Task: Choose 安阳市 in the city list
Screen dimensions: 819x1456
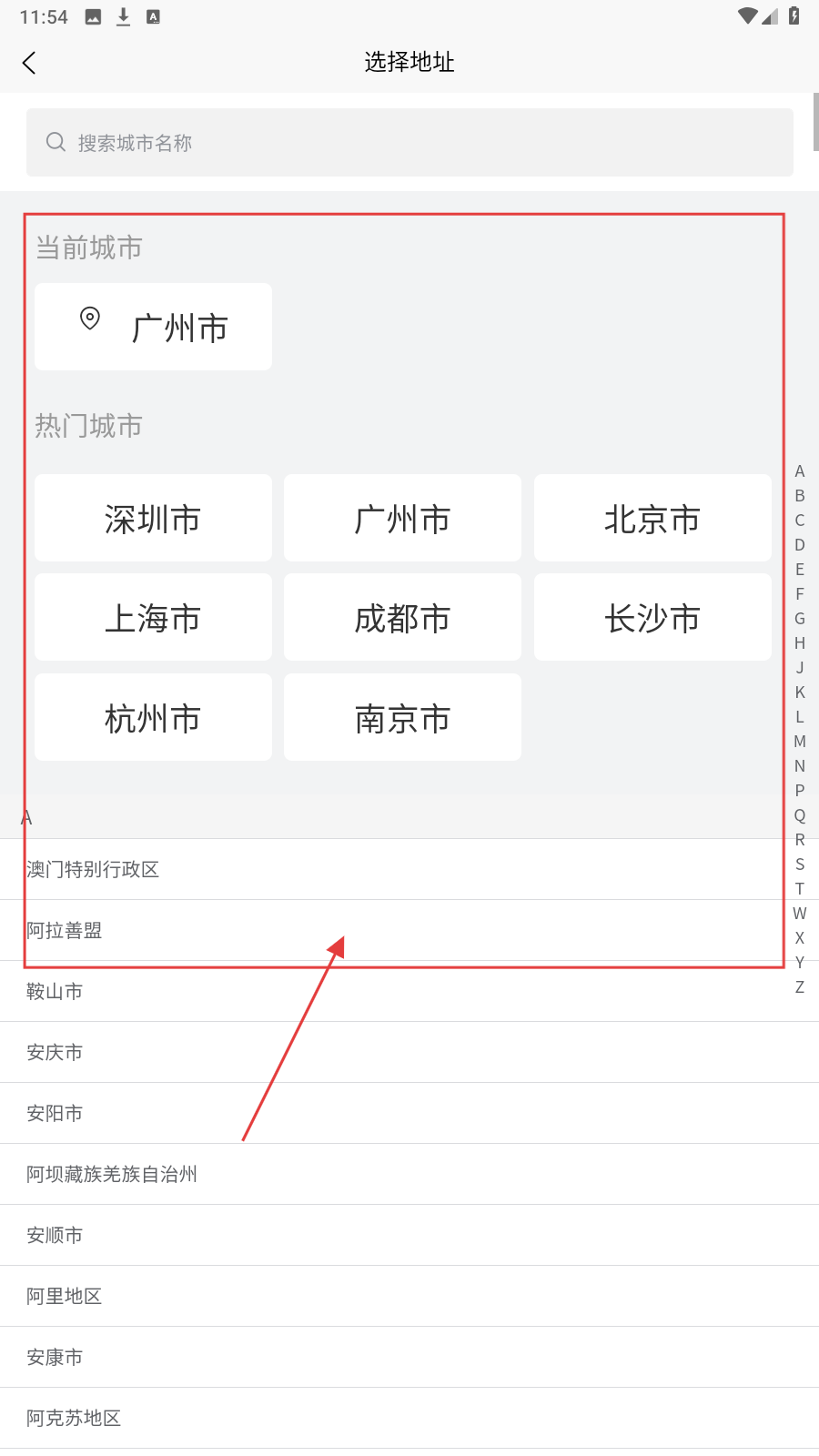Action: click(55, 1114)
